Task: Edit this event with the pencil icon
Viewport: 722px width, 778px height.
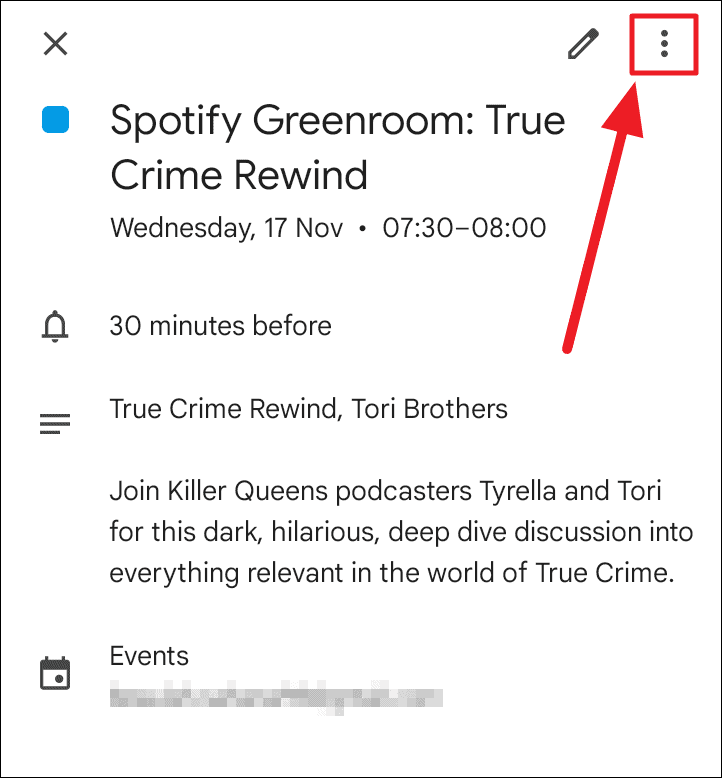Action: pos(582,44)
